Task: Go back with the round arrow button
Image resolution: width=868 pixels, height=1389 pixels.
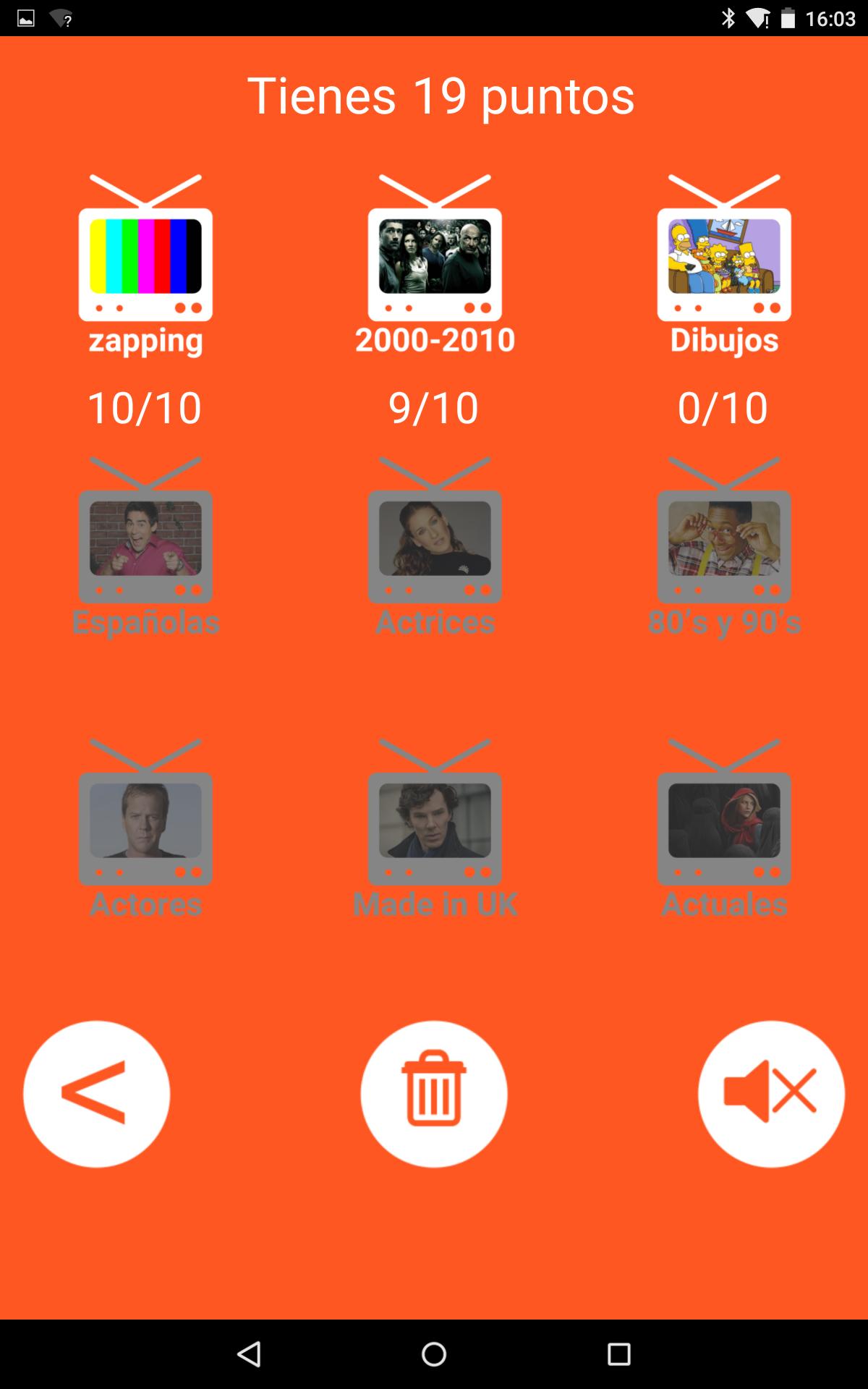Action: [96, 1093]
